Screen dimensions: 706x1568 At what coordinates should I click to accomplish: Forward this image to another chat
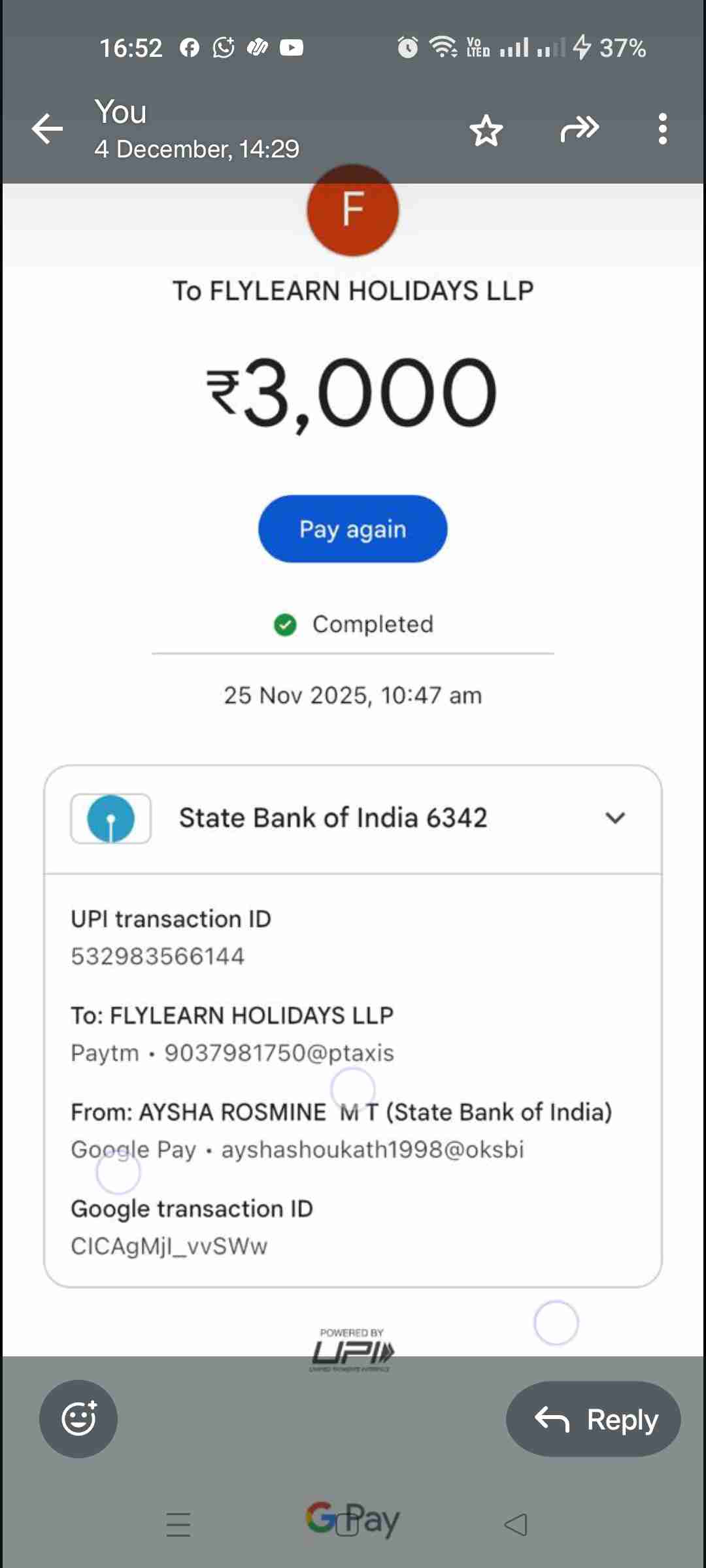(580, 129)
